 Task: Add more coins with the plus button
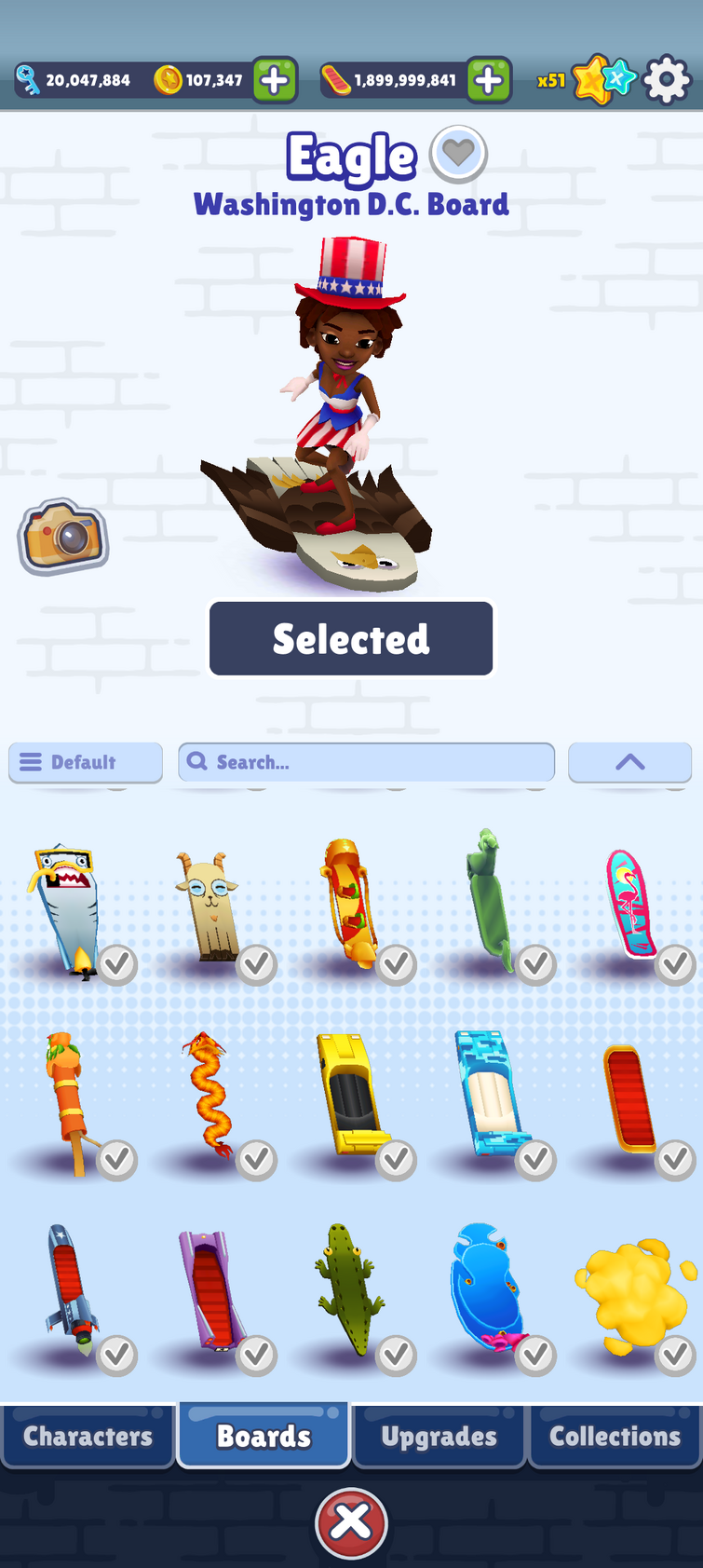pos(275,80)
